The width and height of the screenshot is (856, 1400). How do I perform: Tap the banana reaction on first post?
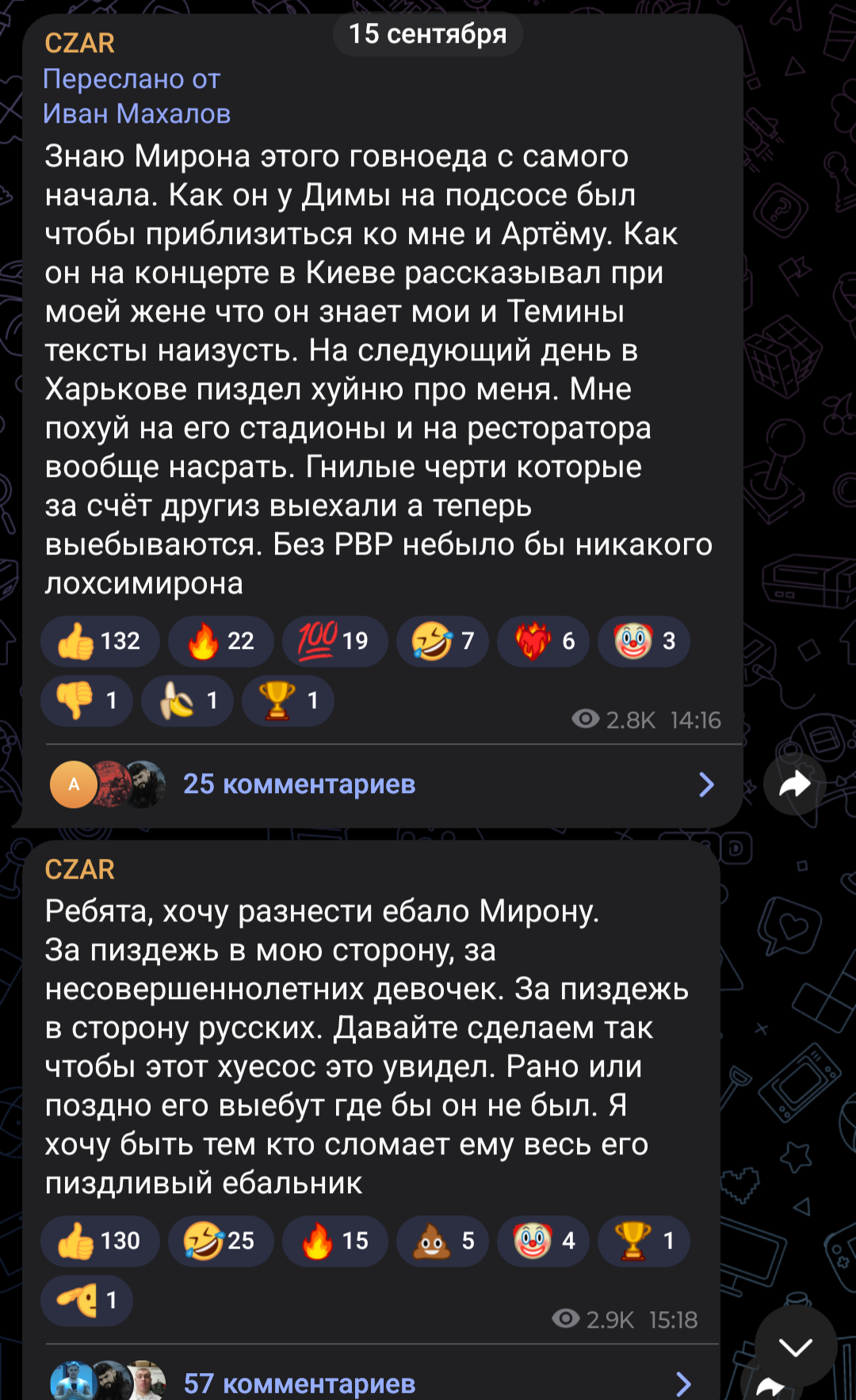187,700
